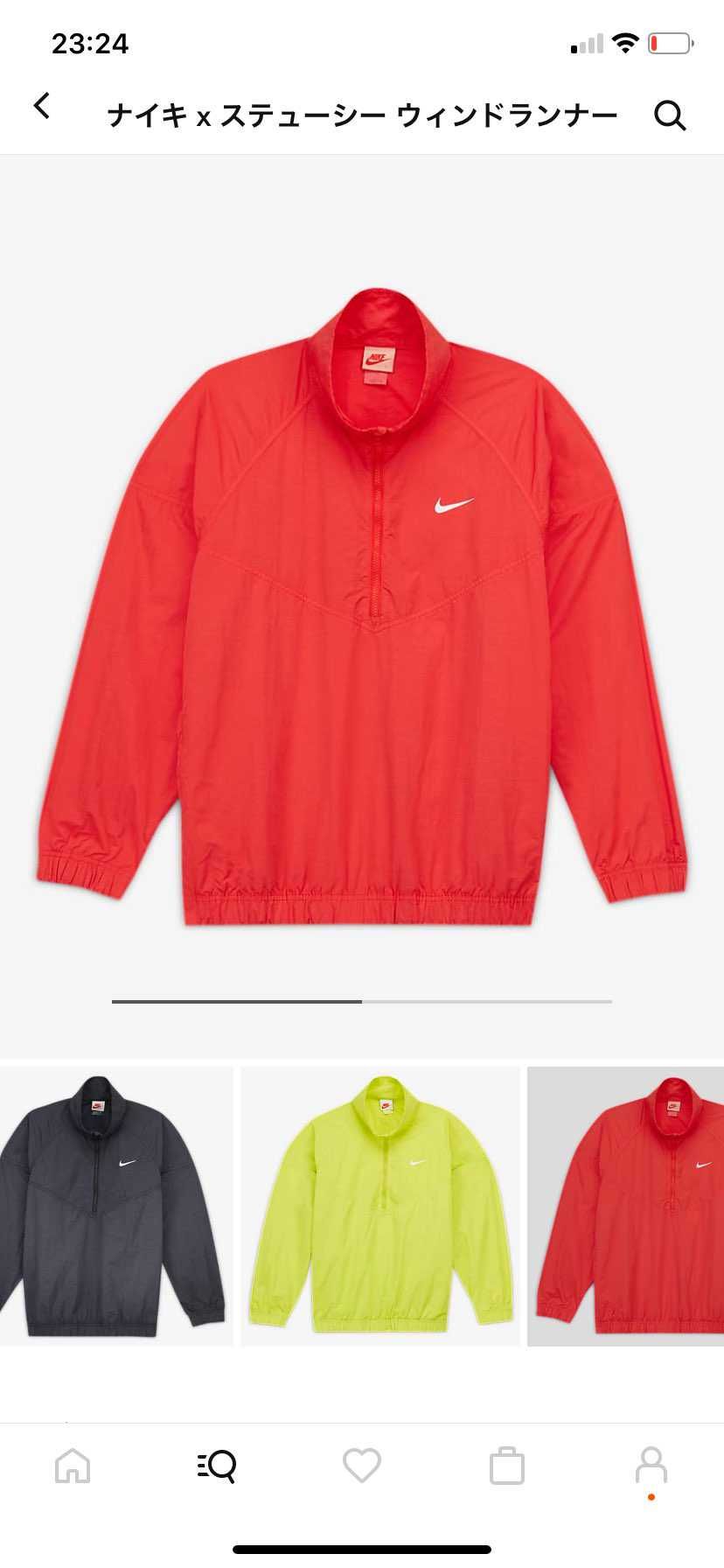
Task: Open the Profile tab
Action: [x=651, y=1465]
